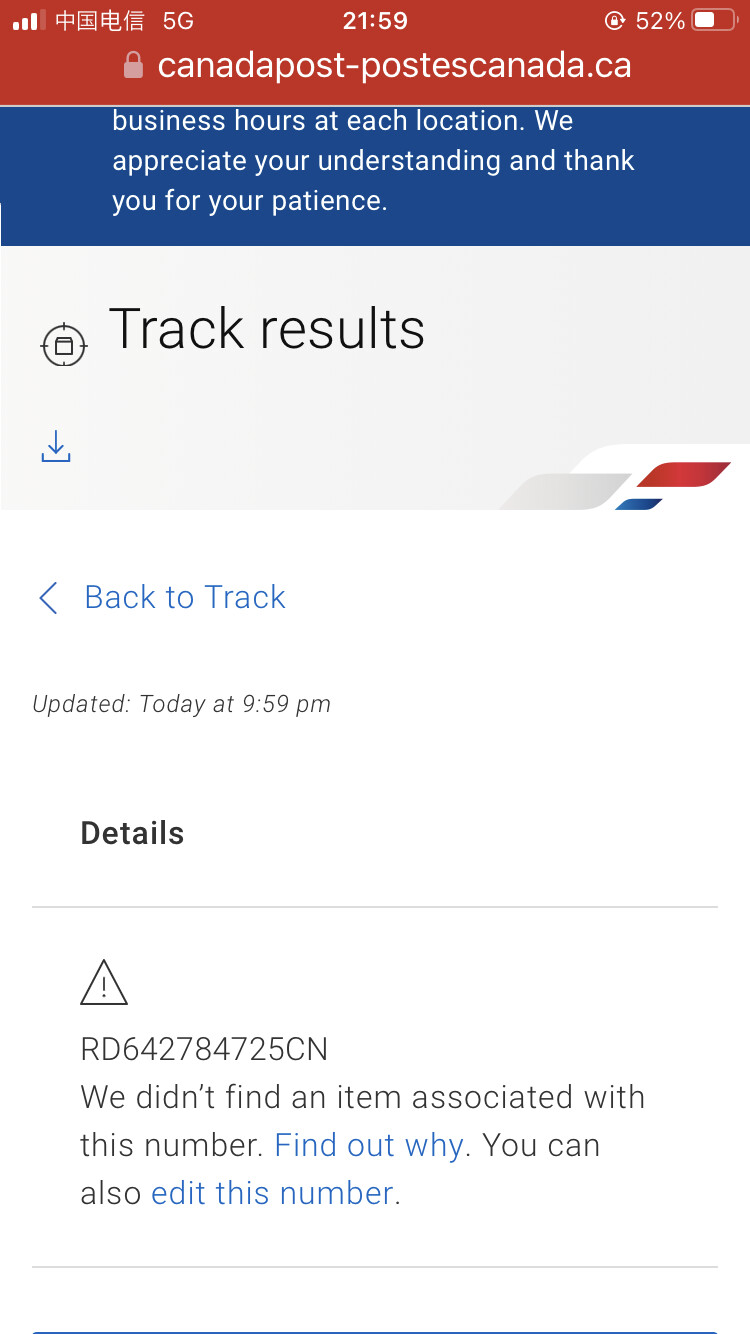Viewport: 750px width, 1334px height.
Task: Download the track results
Action: (x=56, y=446)
